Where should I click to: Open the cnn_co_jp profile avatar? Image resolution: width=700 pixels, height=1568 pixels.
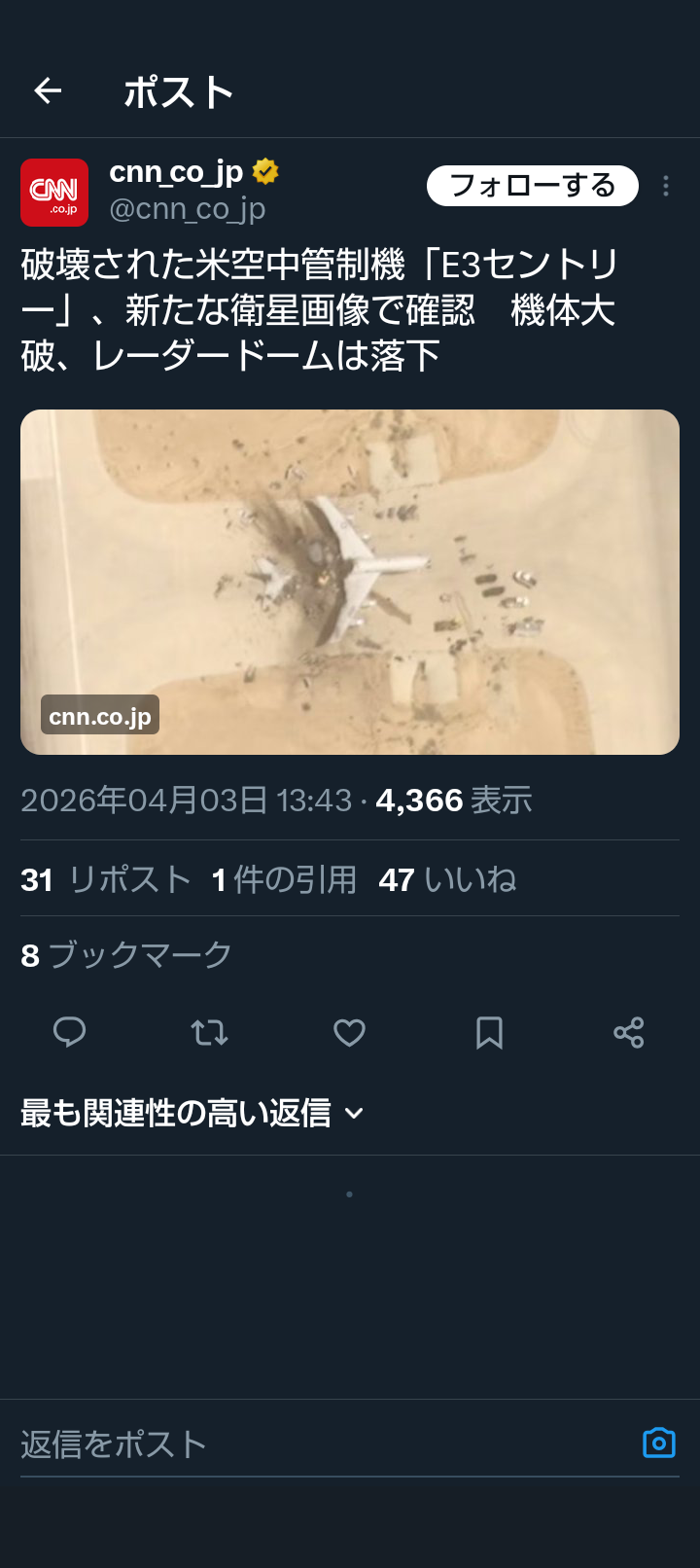tap(54, 193)
